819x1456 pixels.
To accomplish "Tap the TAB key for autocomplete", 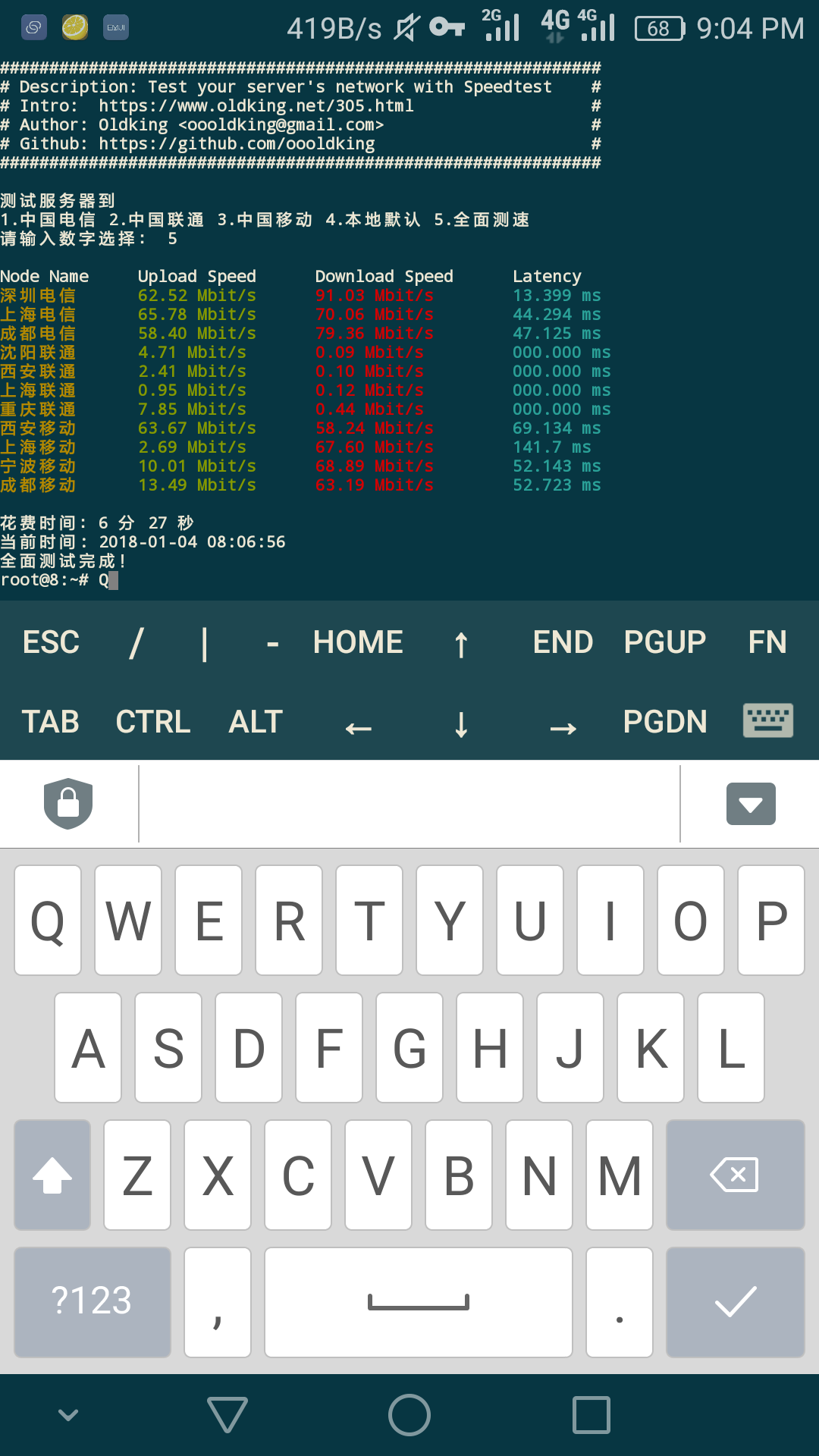I will [51, 721].
